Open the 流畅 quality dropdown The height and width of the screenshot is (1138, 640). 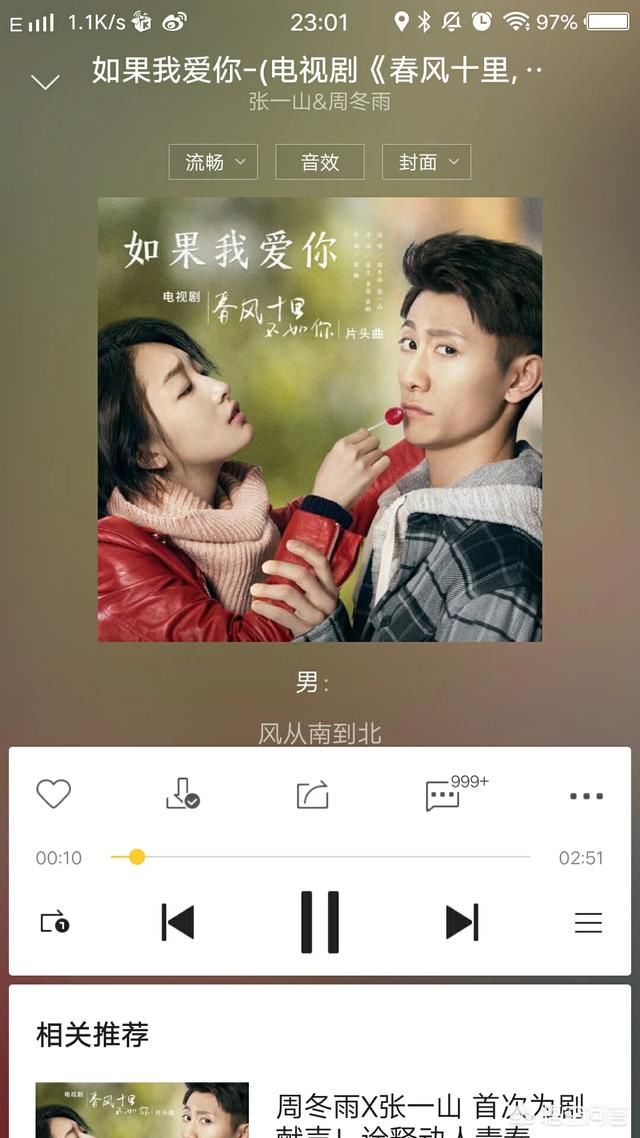pyautogui.click(x=213, y=162)
